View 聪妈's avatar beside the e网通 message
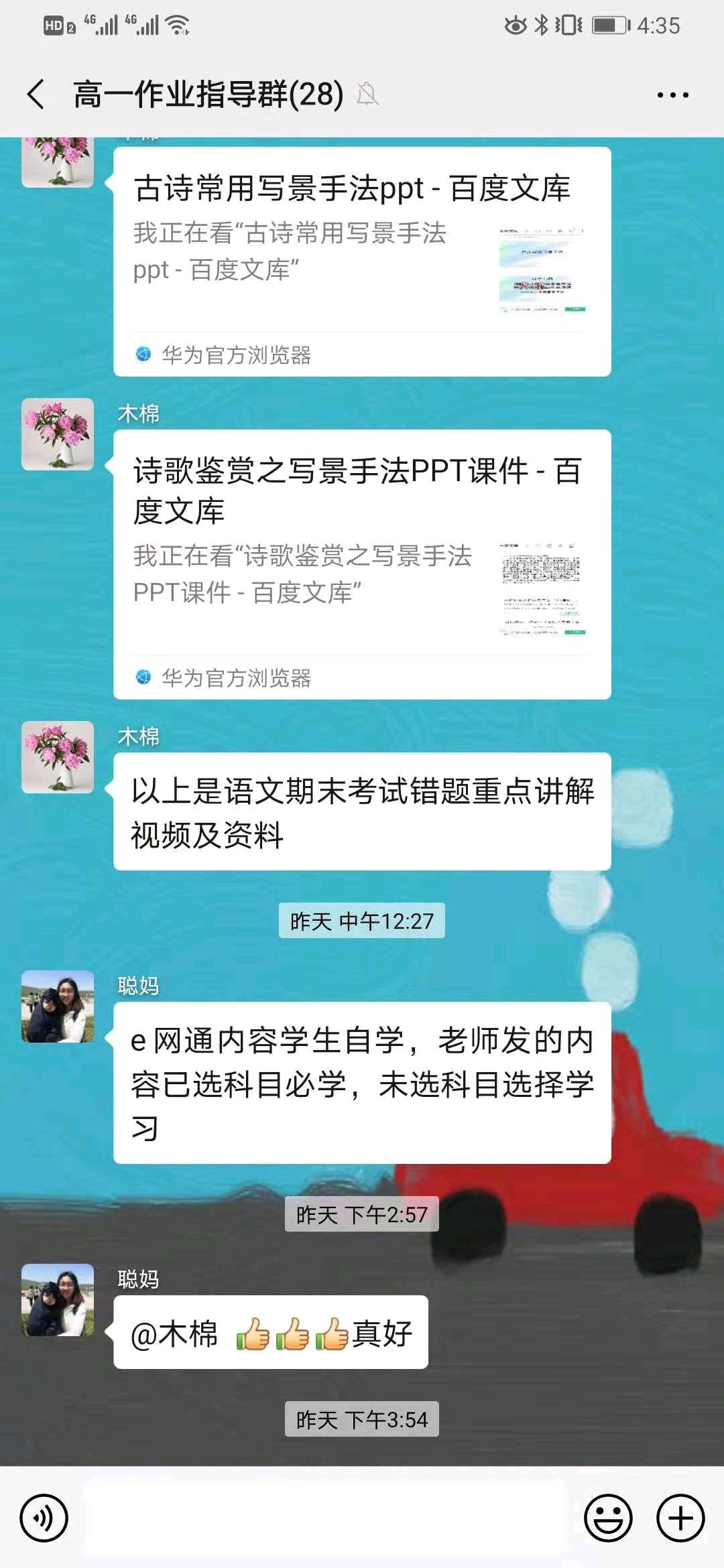724x1568 pixels. [58, 1006]
